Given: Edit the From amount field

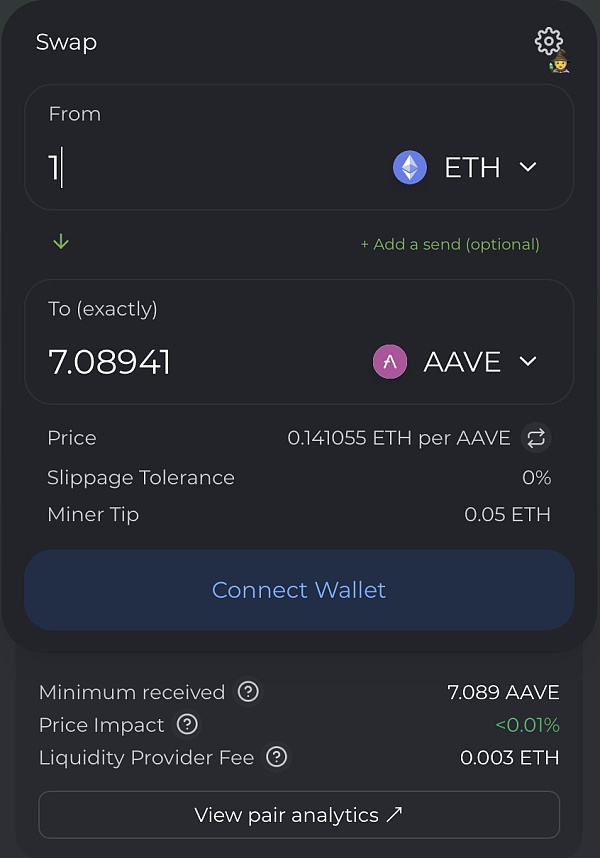Looking at the screenshot, I should [x=200, y=167].
